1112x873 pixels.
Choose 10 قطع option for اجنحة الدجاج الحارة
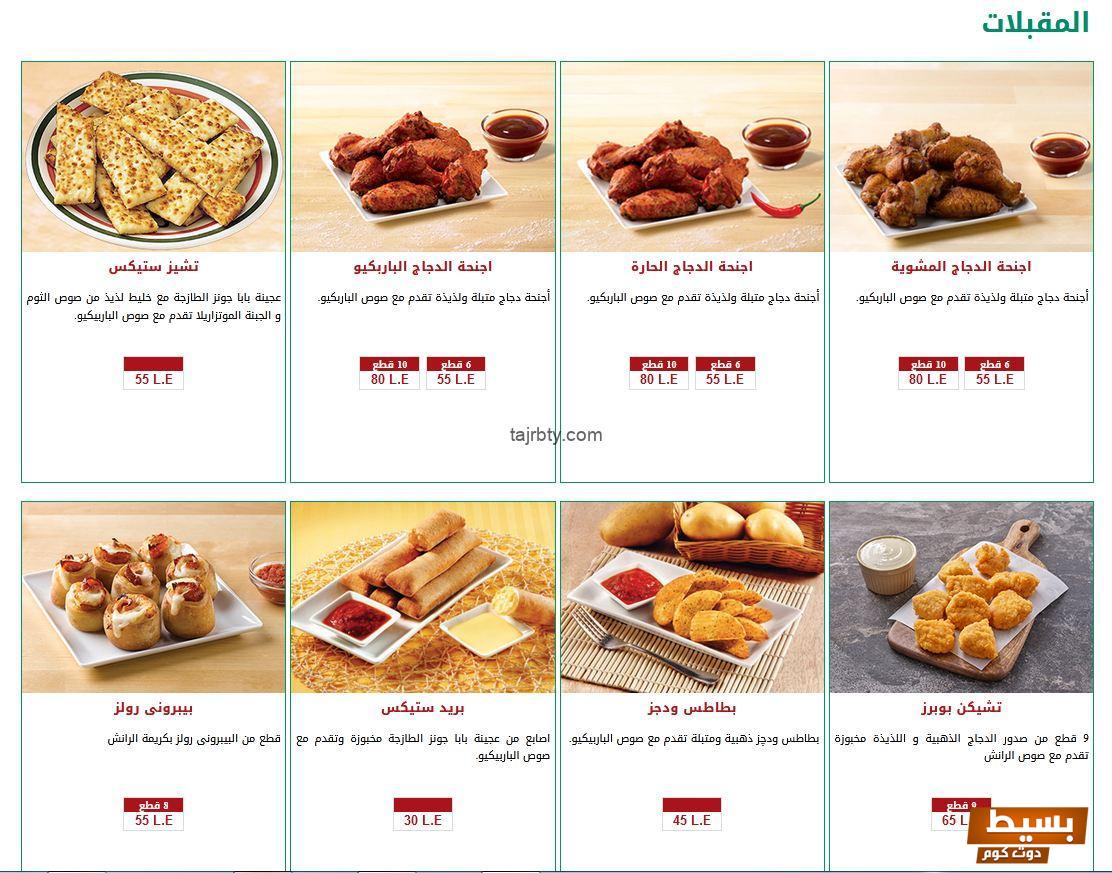pos(659,374)
